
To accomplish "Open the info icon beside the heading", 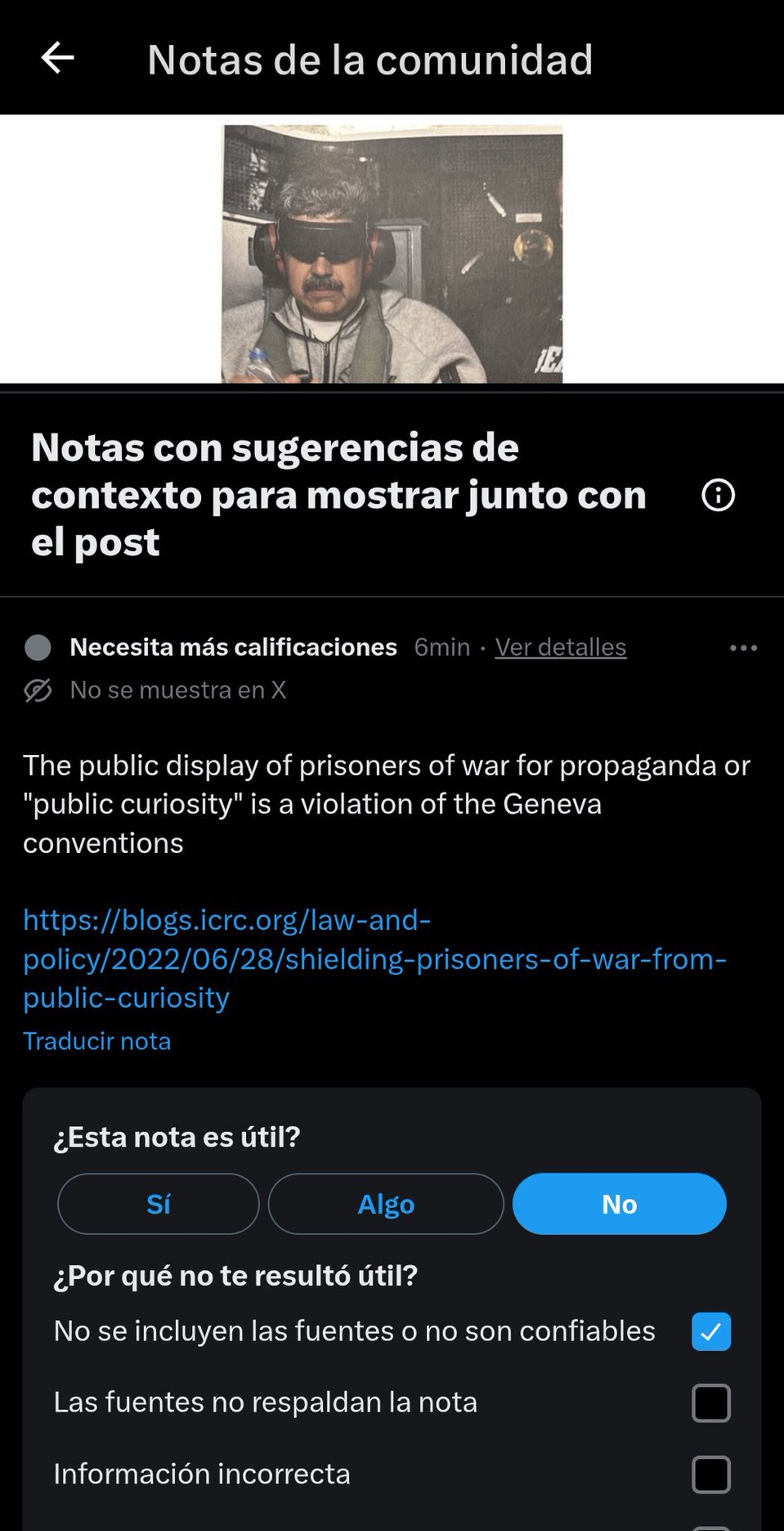I will [717, 495].
